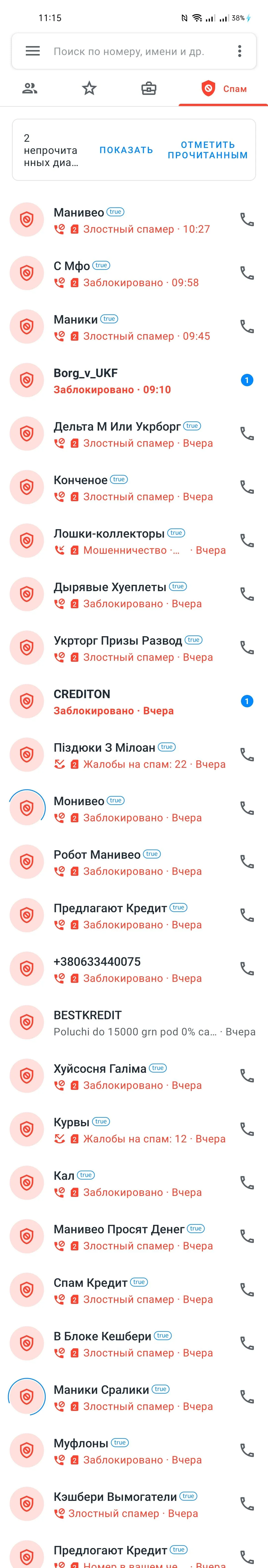Call back С Мфо
Screen dimensions: 268x1568
[x=247, y=273]
